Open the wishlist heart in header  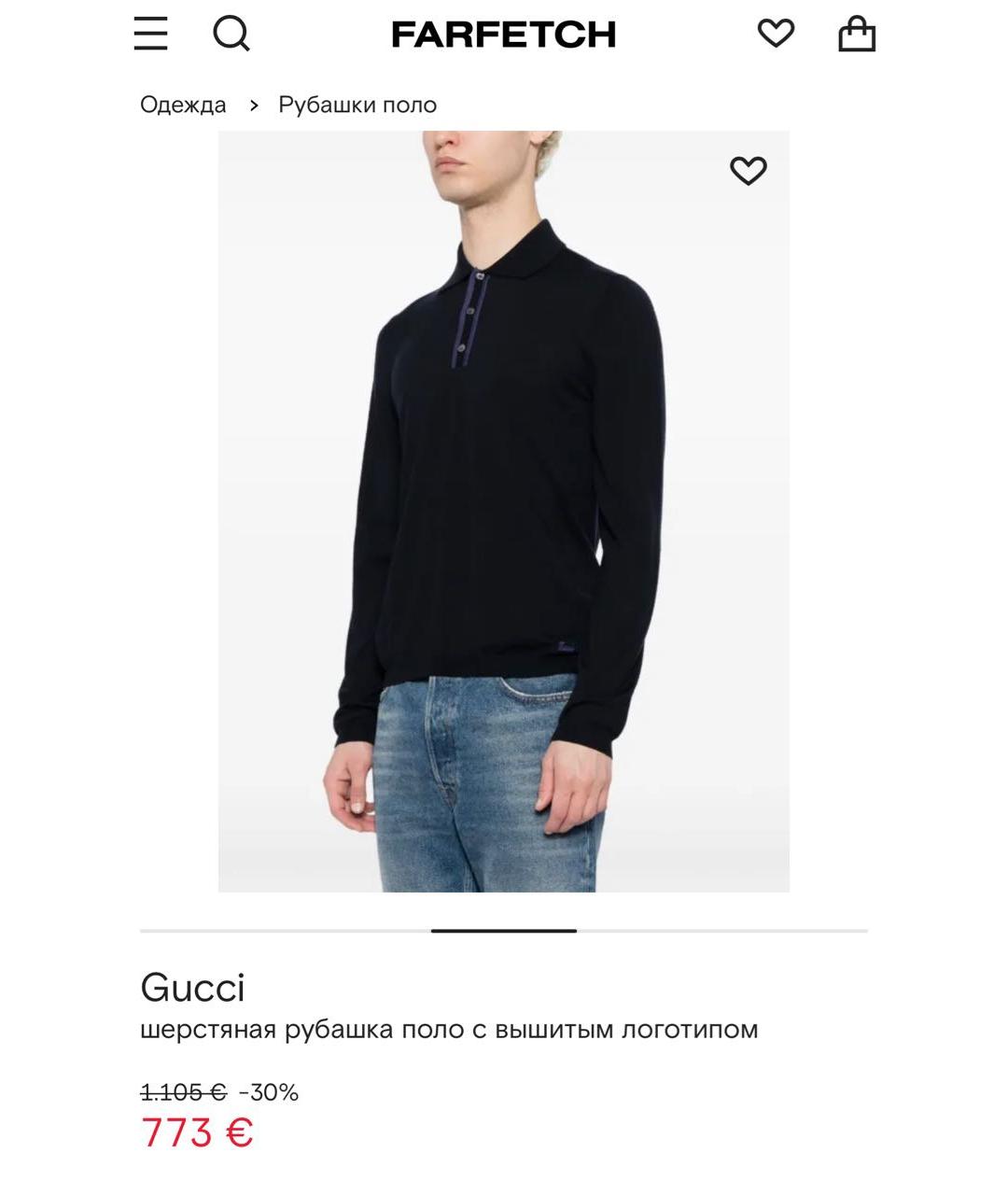[775, 34]
